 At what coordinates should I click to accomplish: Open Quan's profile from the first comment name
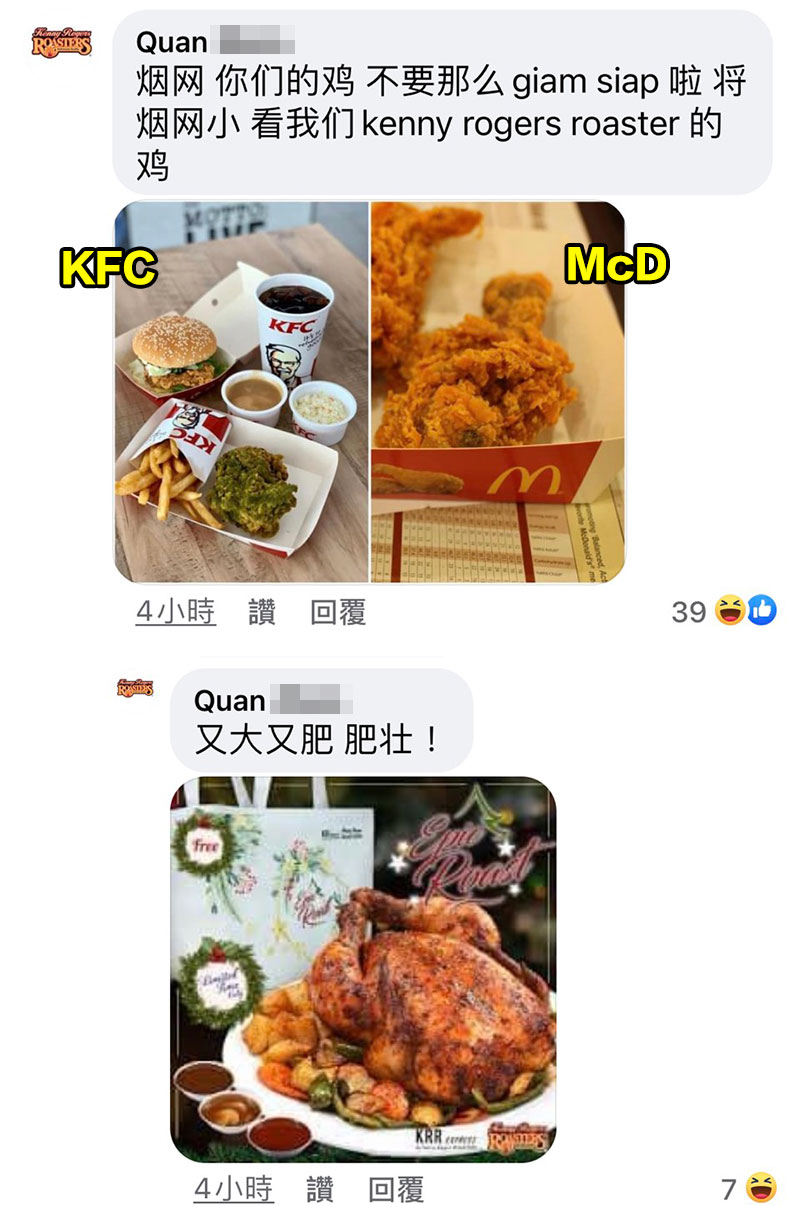[171, 42]
